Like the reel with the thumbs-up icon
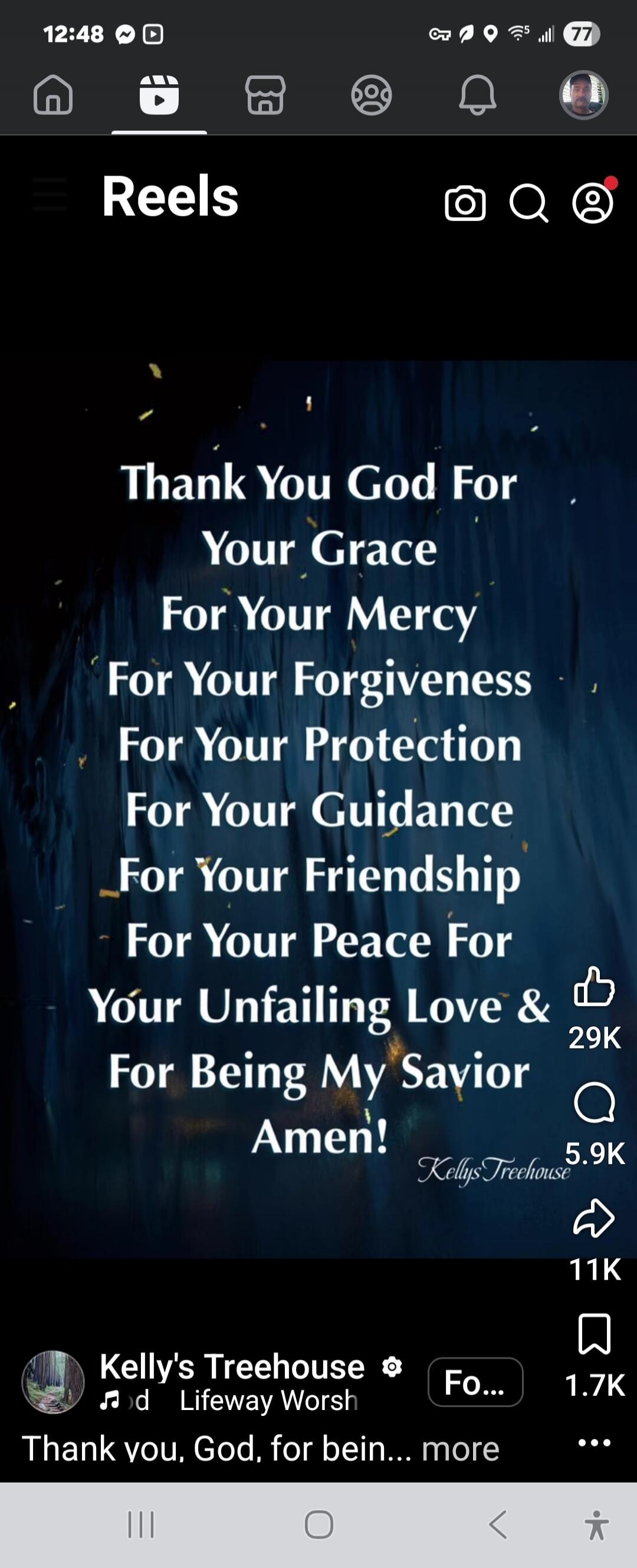The image size is (637, 1568). (x=594, y=987)
